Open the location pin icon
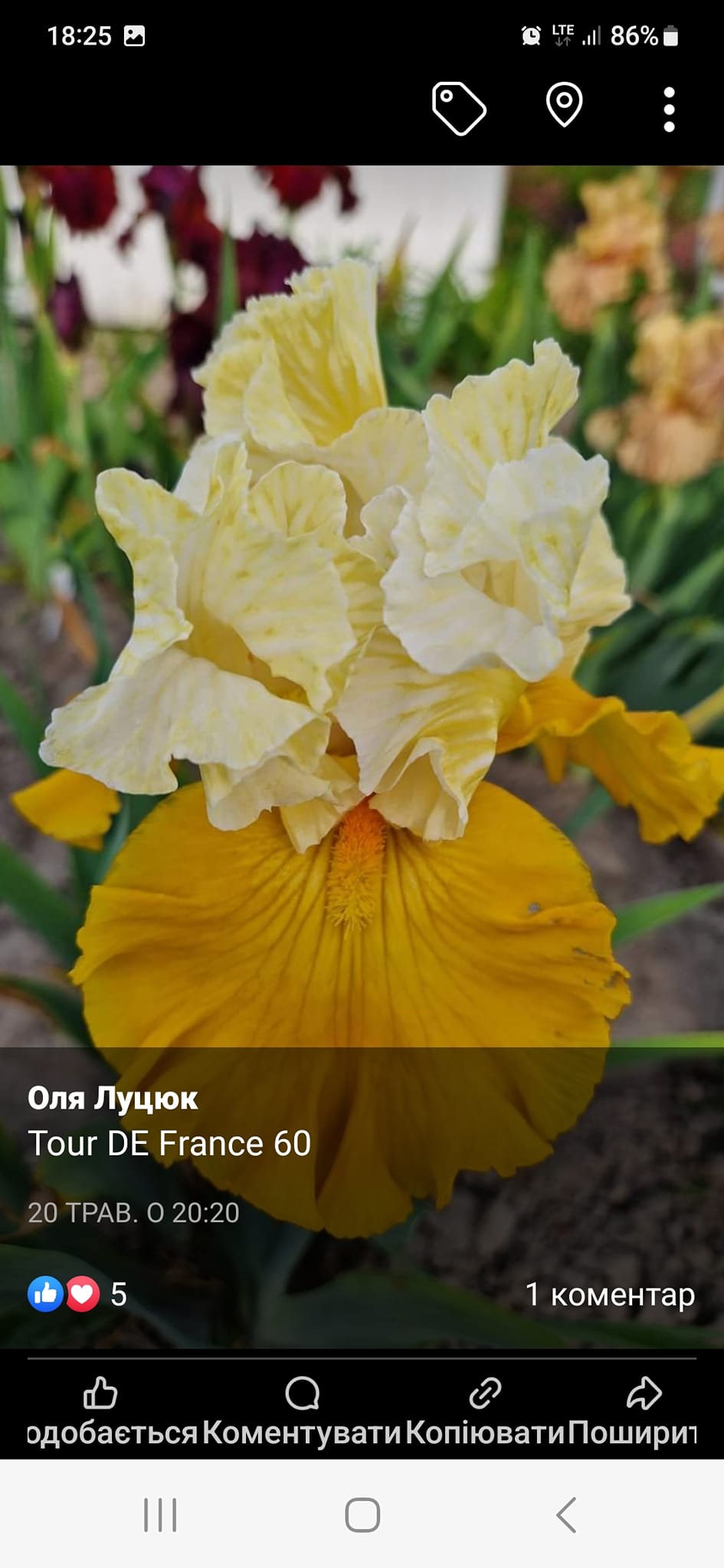This screenshot has width=724, height=1568. [564, 105]
